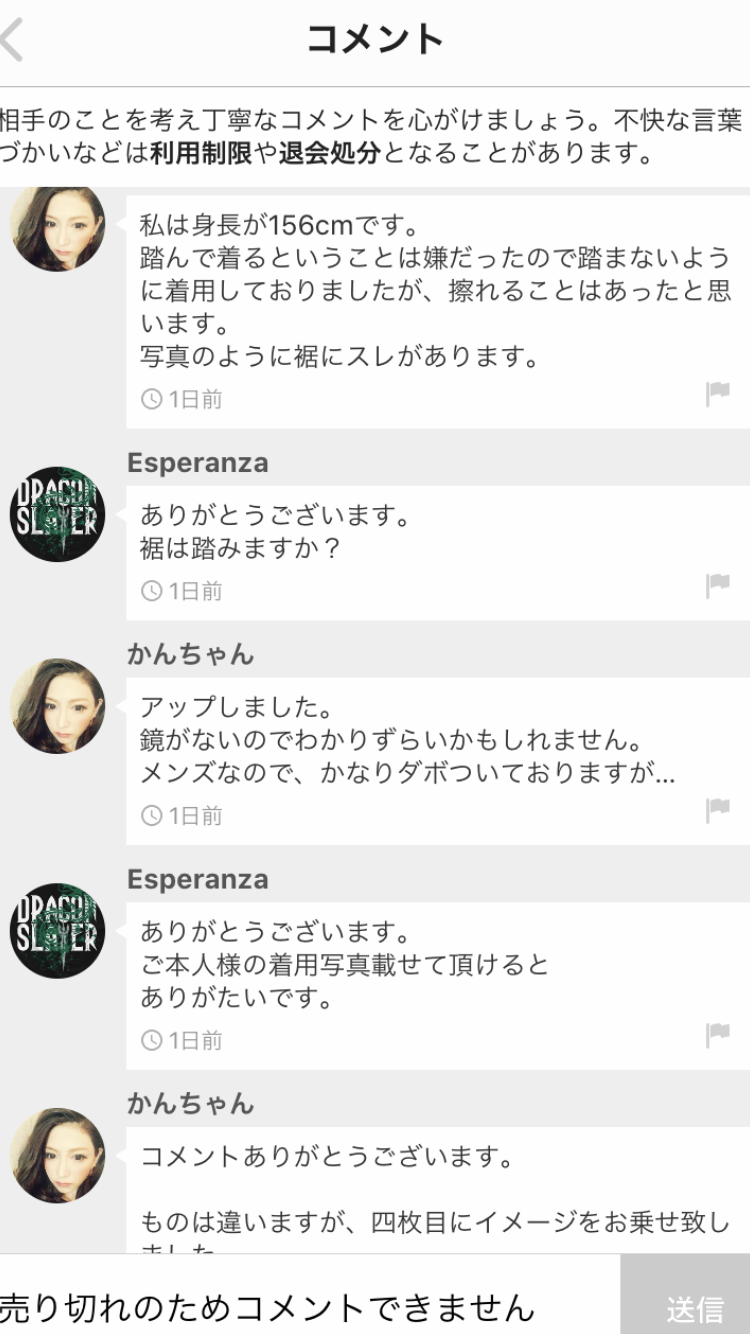750x1334 pixels.
Task: Tap the comment field saying 売り切れのためコメントできません
Action: click(300, 1306)
